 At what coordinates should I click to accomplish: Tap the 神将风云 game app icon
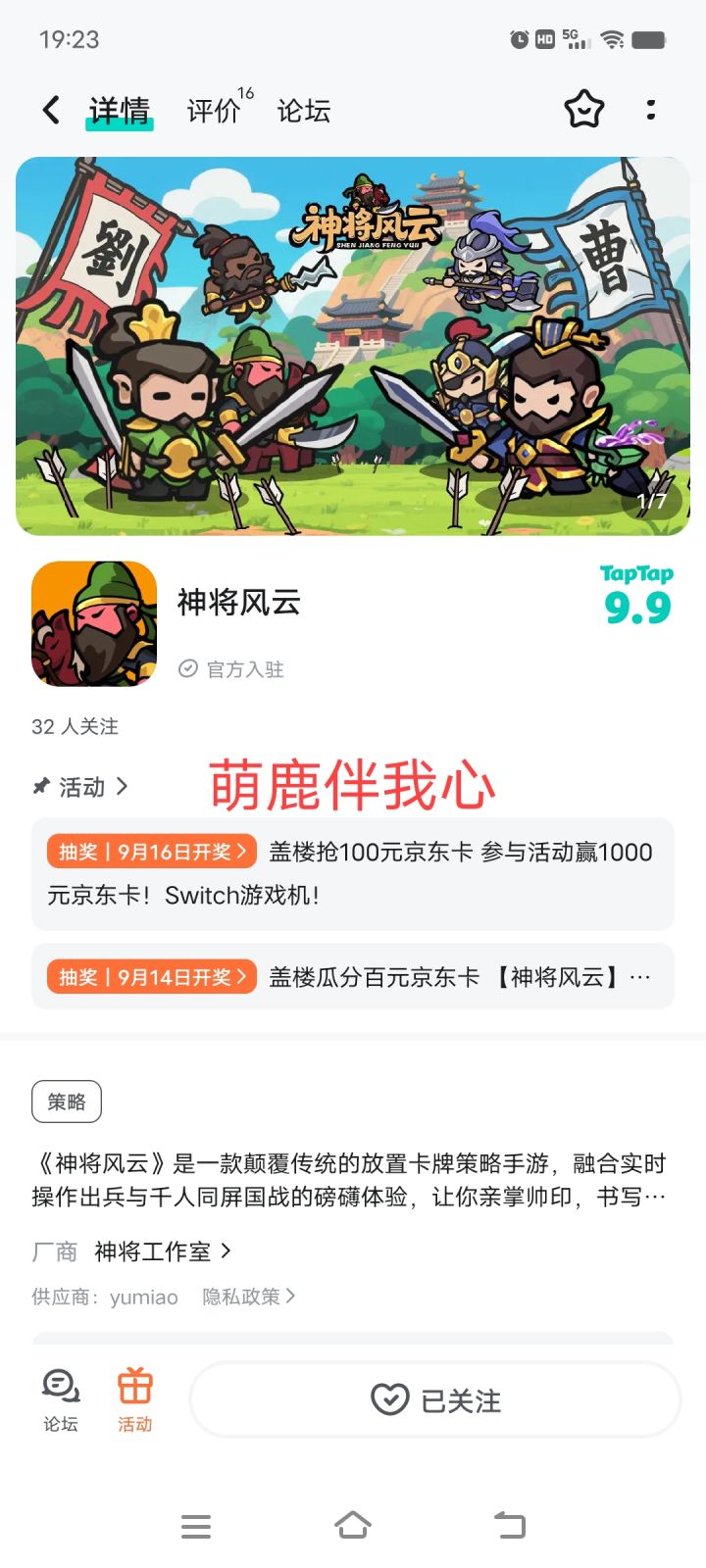click(93, 622)
